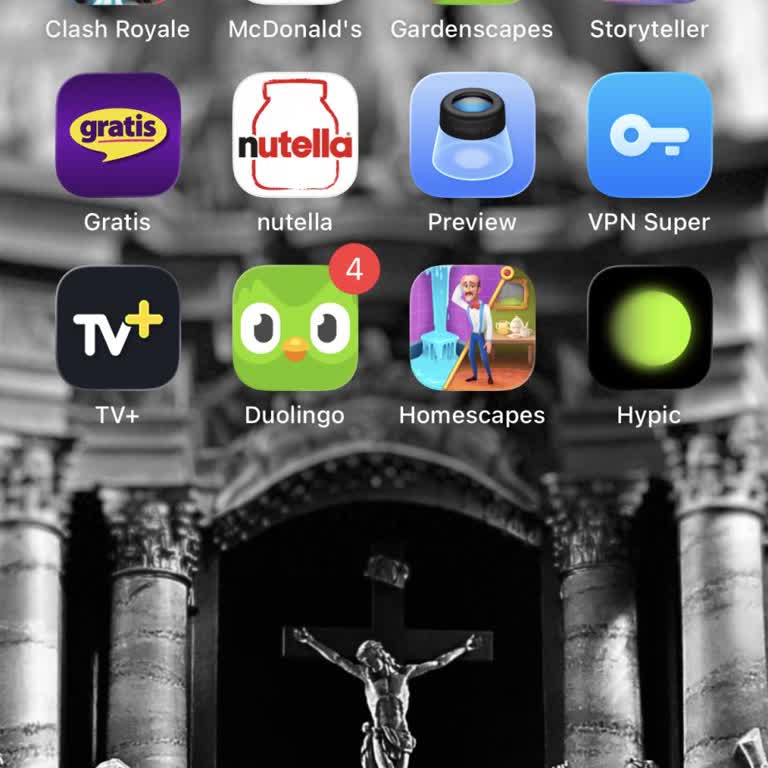
Task: Open the Clash Royale game
Action: pos(117,28)
